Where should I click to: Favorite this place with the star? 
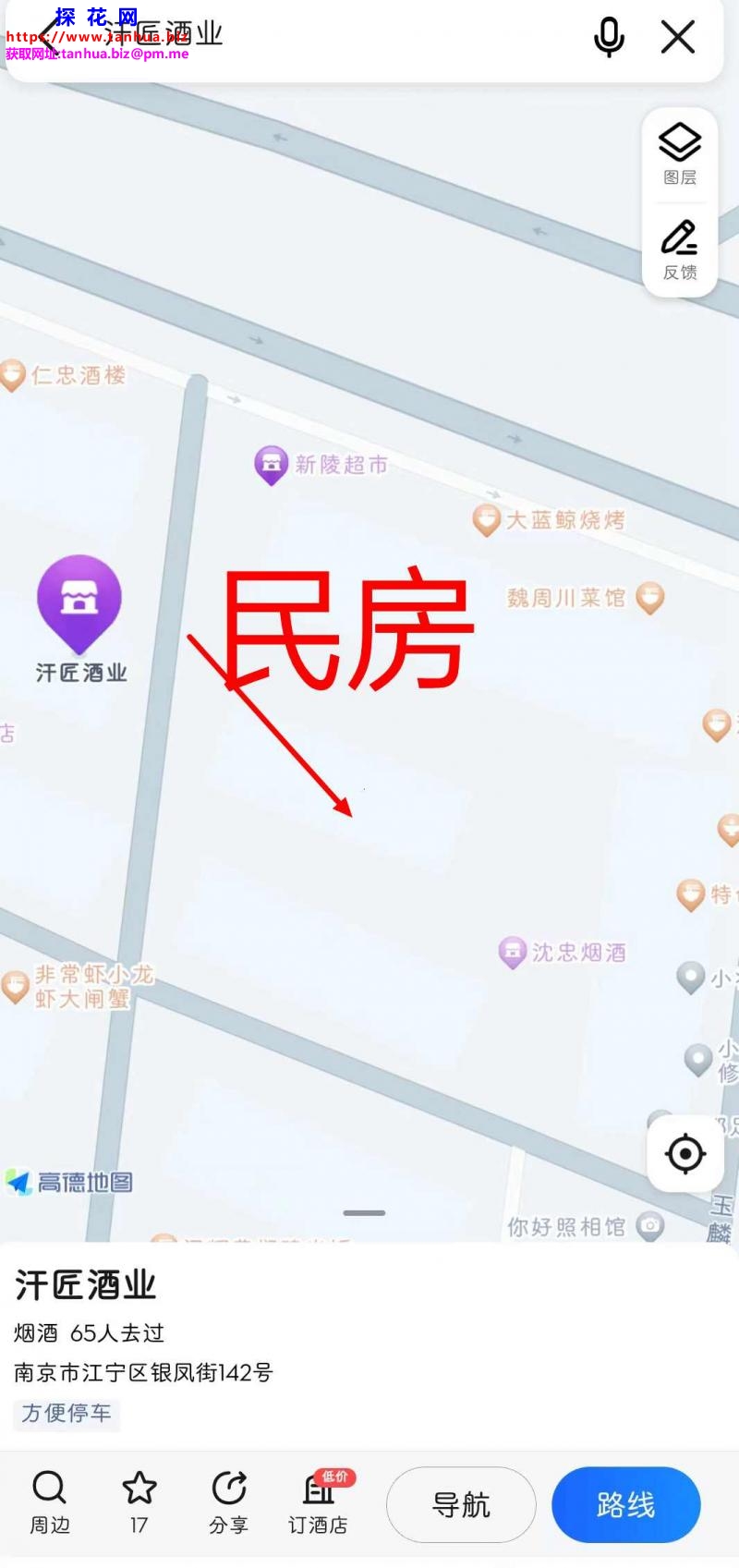click(x=139, y=1503)
